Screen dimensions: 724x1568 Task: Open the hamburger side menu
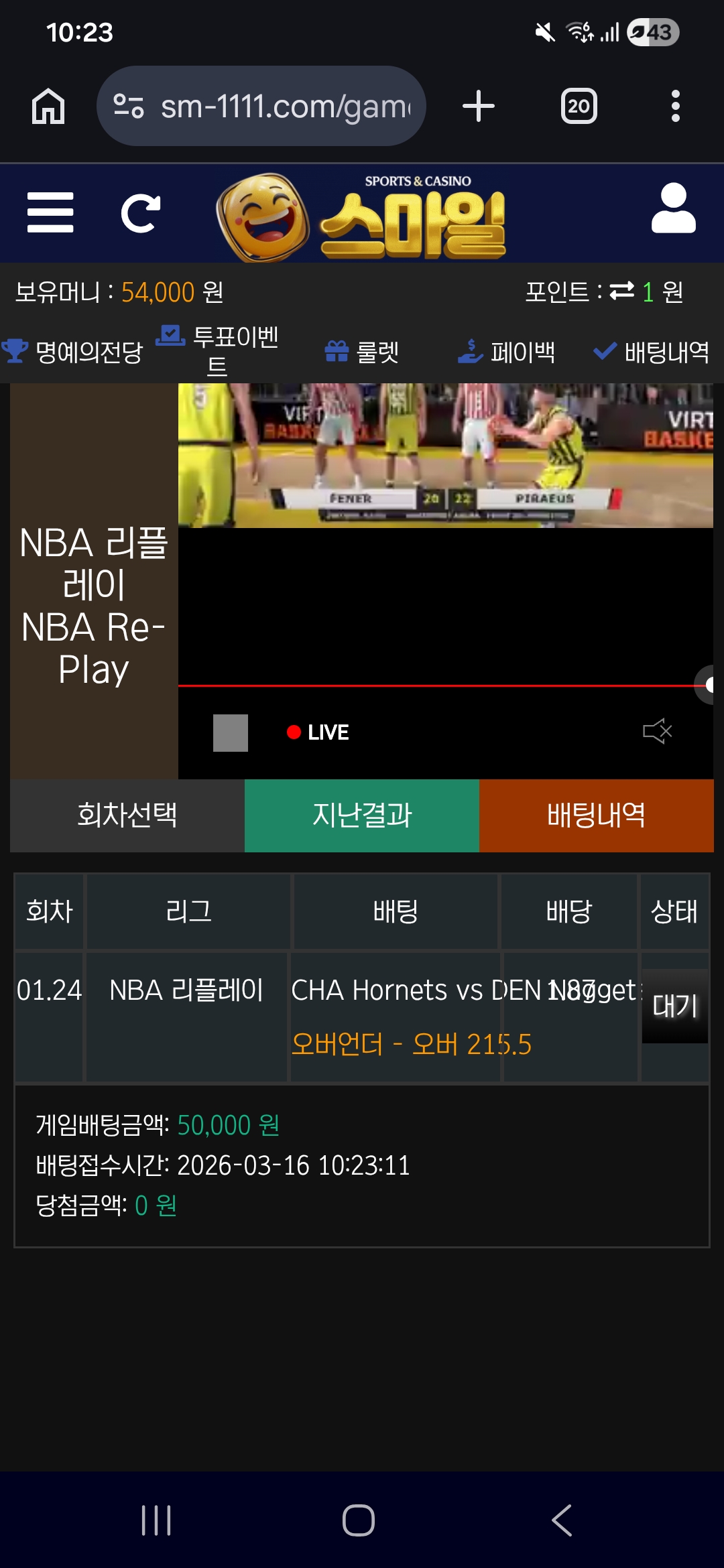(x=50, y=212)
